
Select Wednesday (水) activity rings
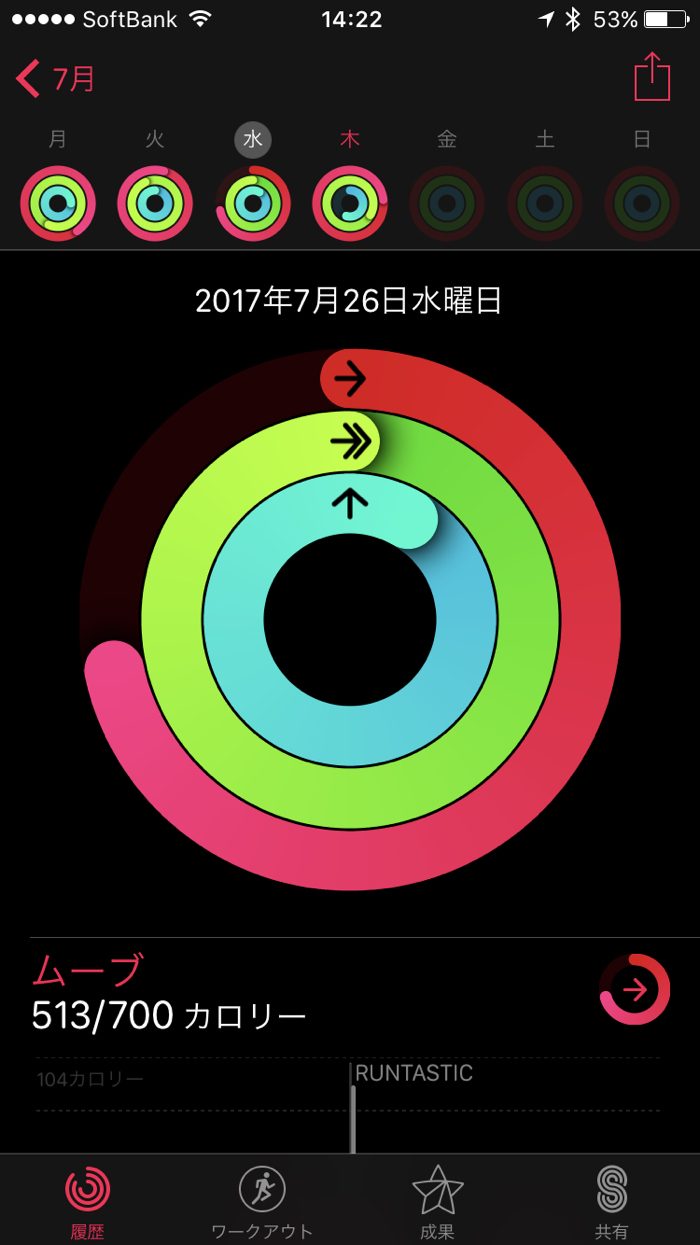[253, 204]
